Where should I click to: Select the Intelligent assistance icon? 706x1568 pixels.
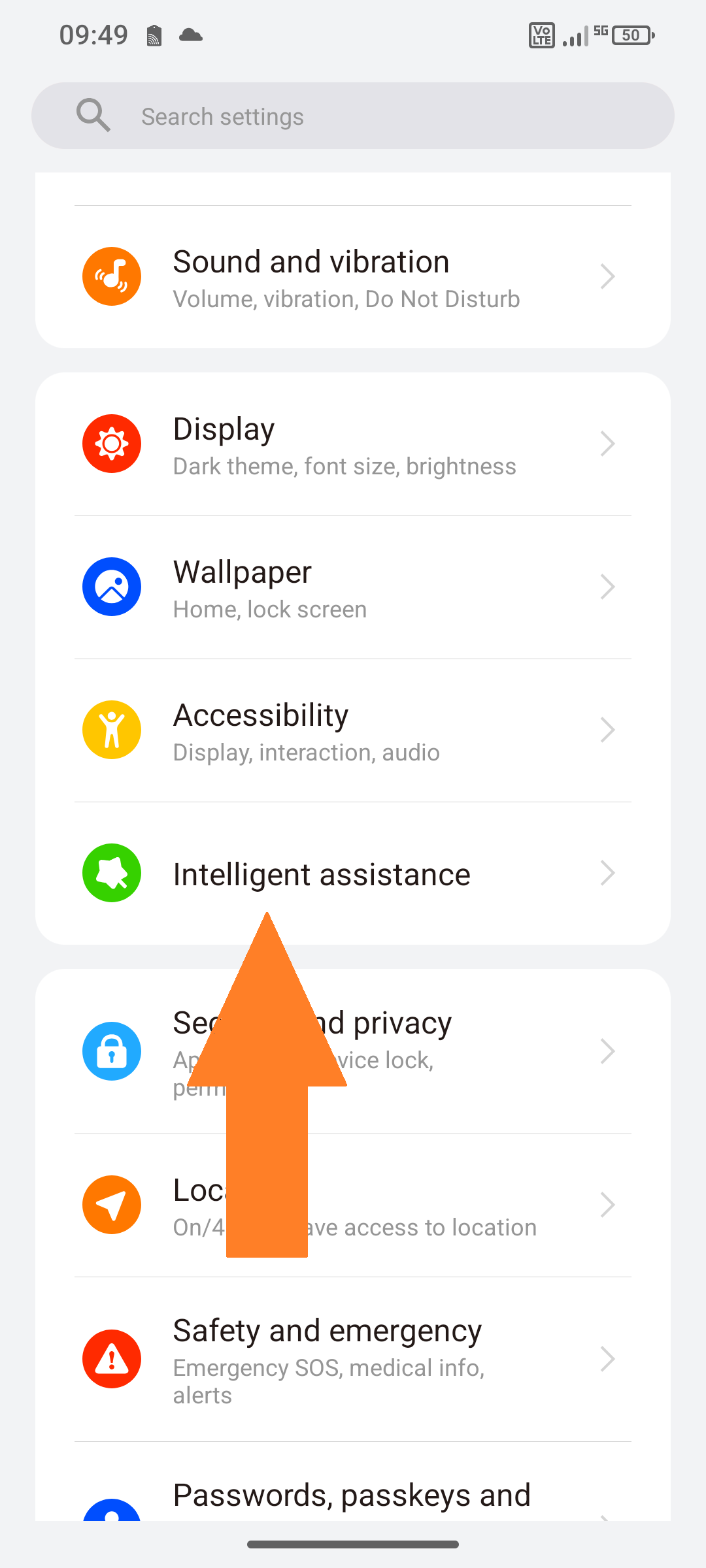point(111,873)
